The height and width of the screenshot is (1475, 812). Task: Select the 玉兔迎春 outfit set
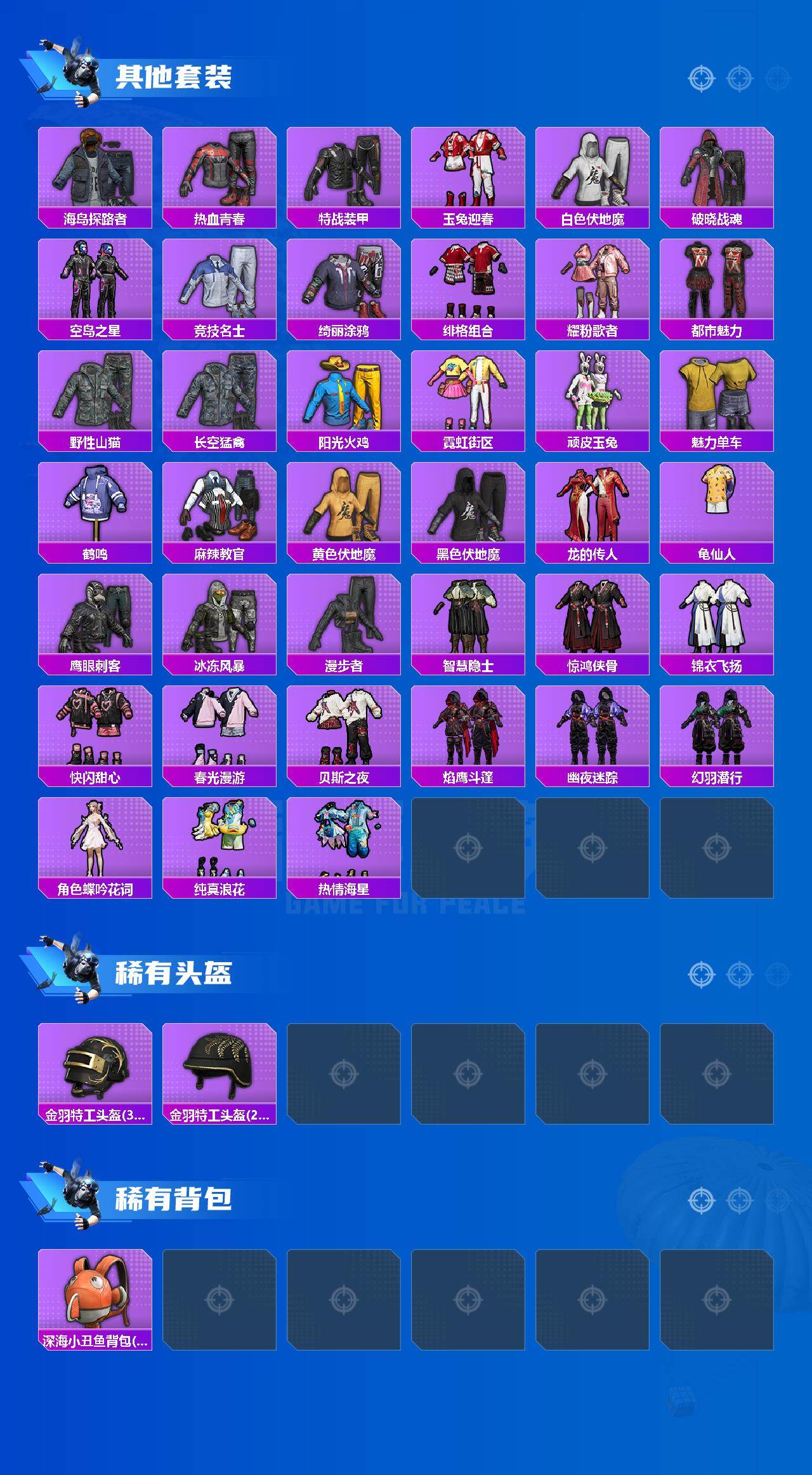[x=468, y=168]
